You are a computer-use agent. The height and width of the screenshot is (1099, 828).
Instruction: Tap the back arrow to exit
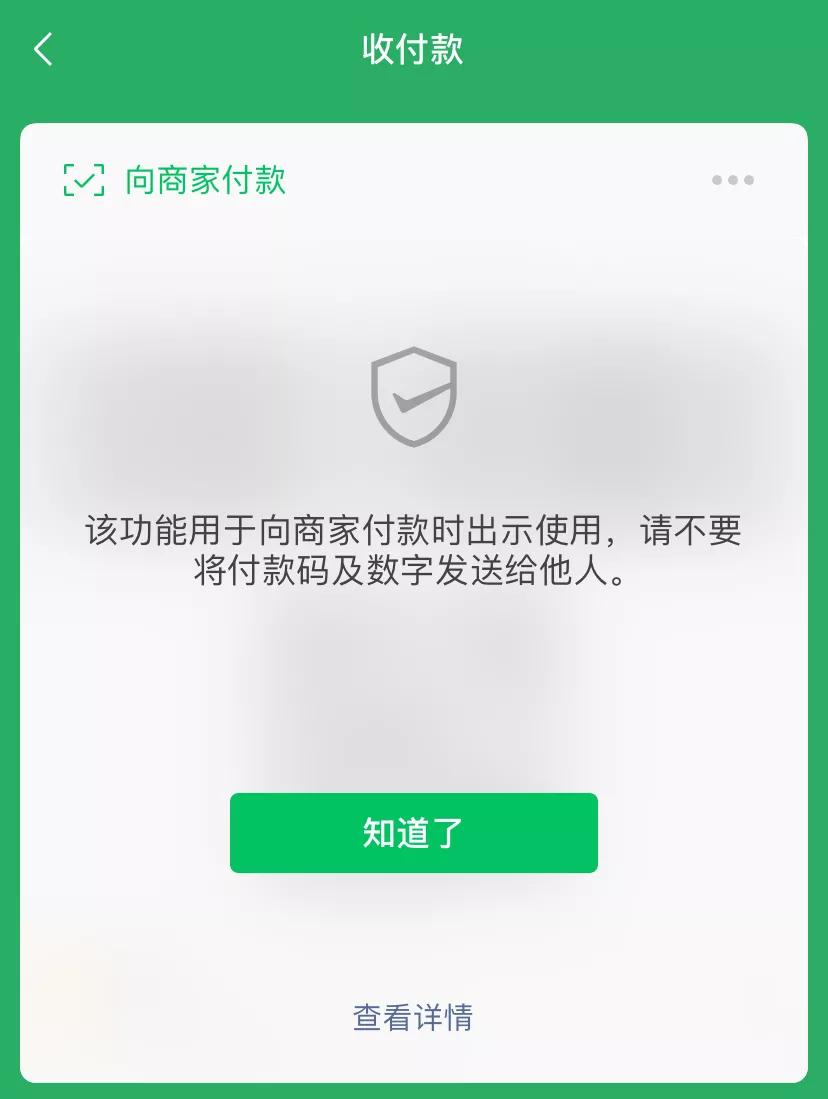[x=44, y=49]
